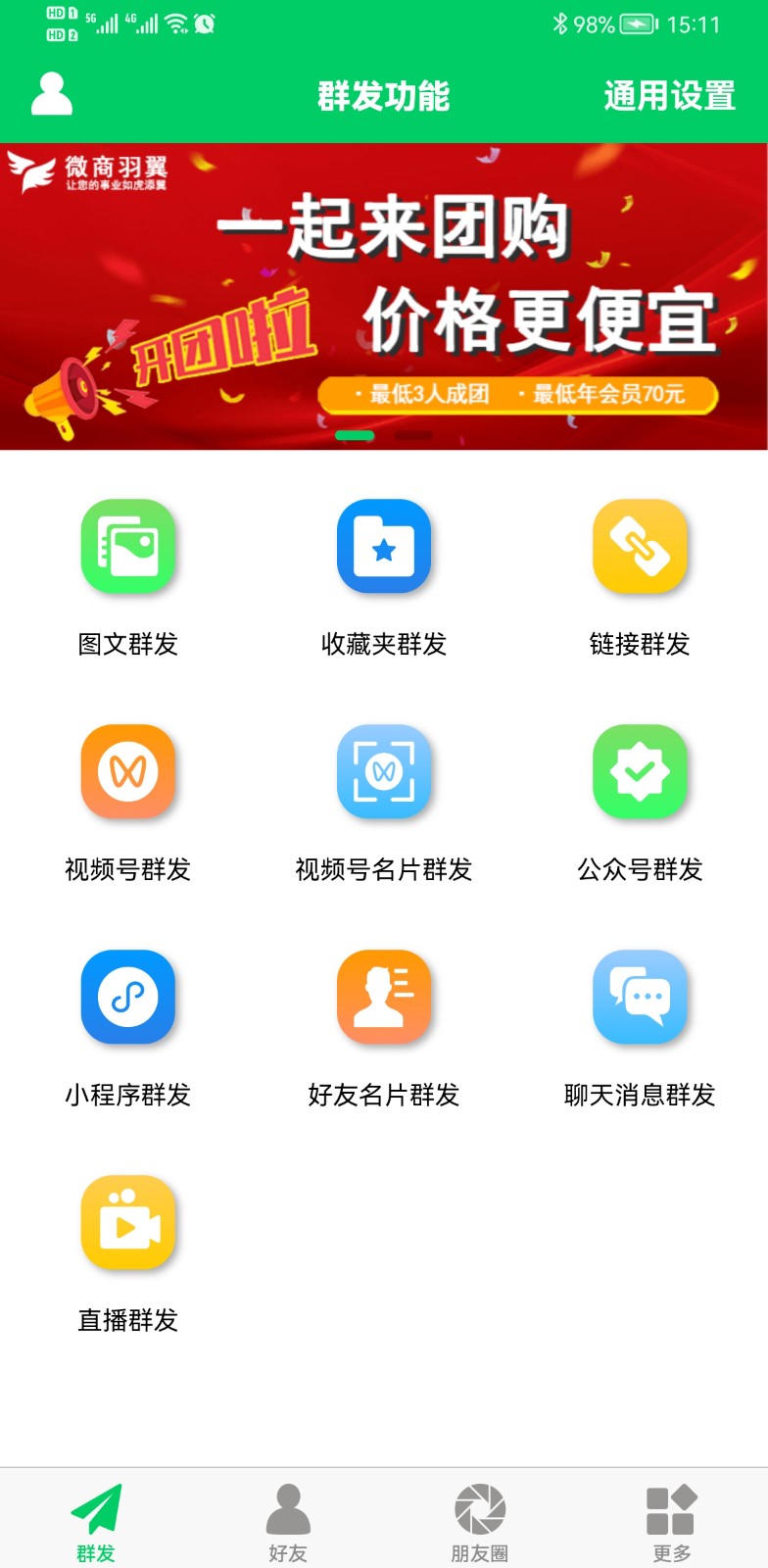
Task: Switch to the 朋友圈 tab
Action: (480, 1521)
